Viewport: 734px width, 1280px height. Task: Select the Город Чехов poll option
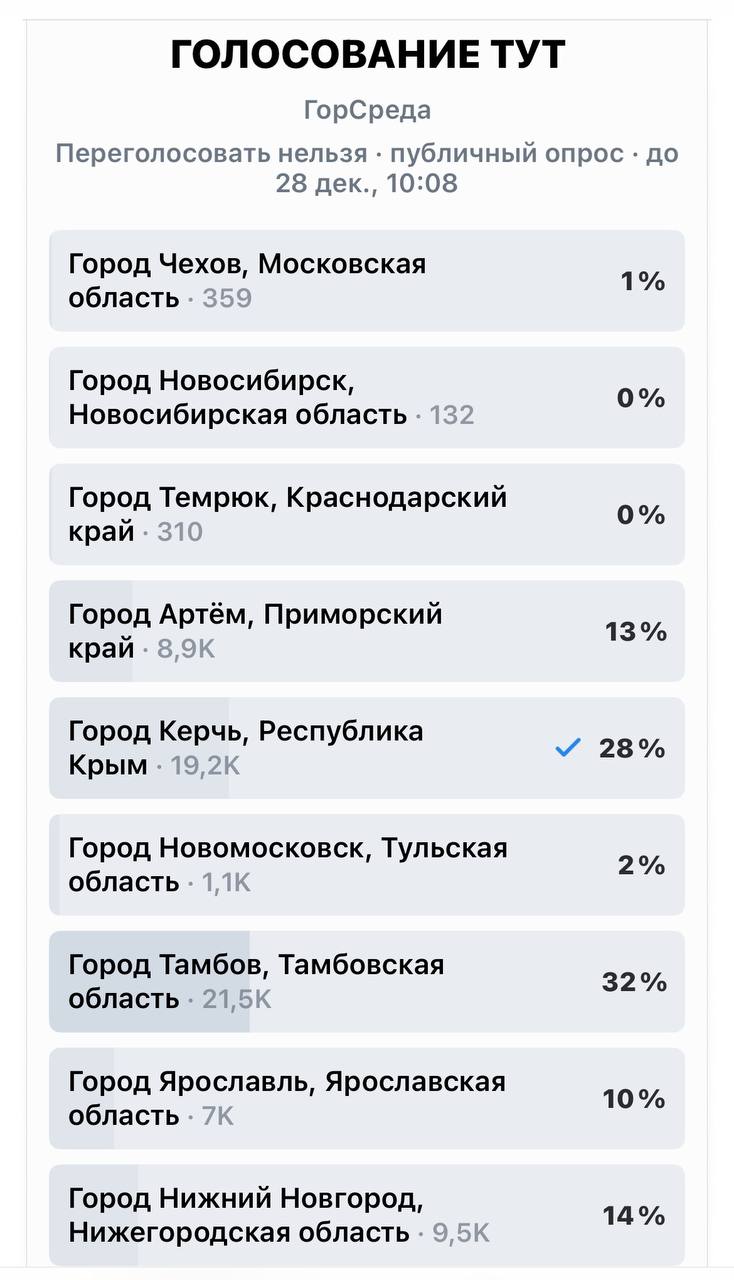click(366, 281)
